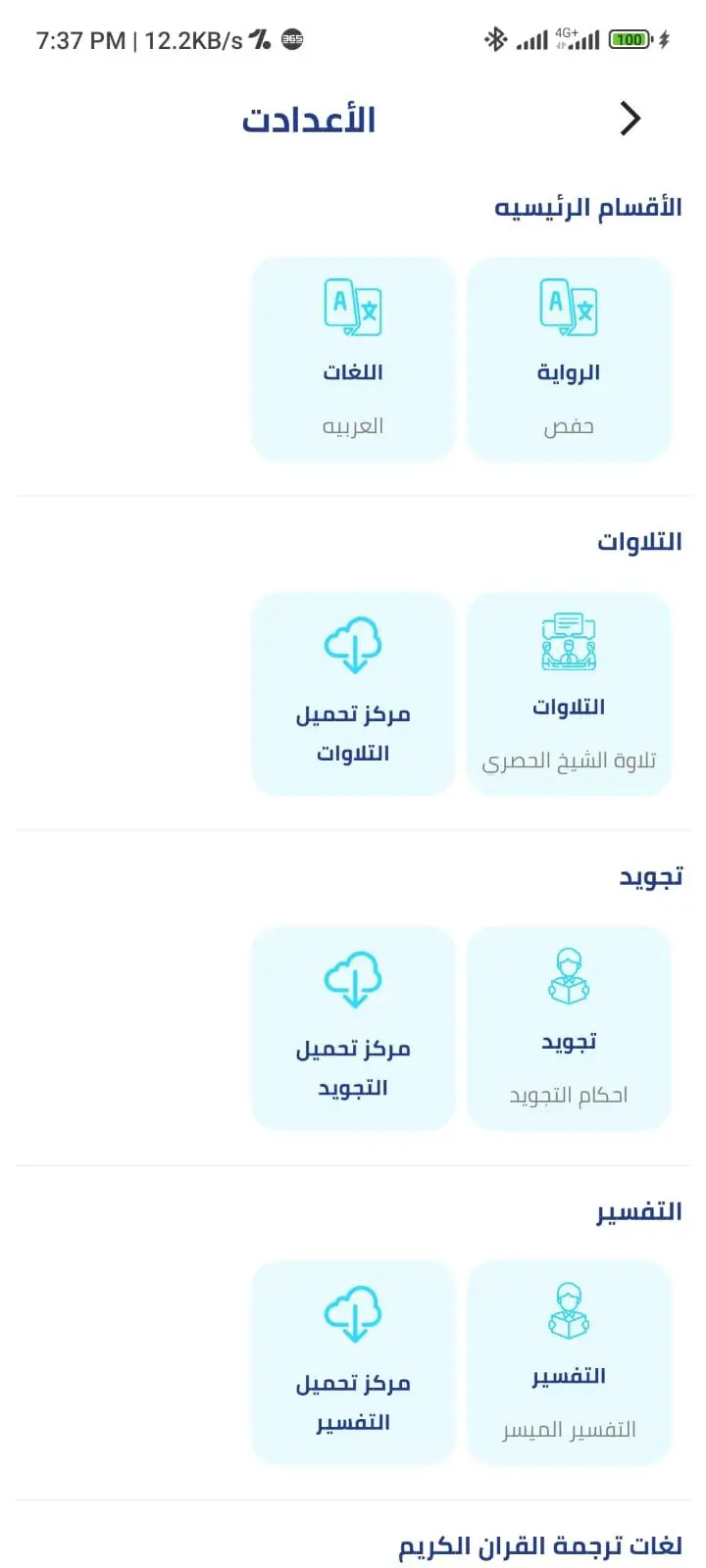Open the تجويد card with احكام التجويد
The image size is (706, 1568).
(569, 1028)
